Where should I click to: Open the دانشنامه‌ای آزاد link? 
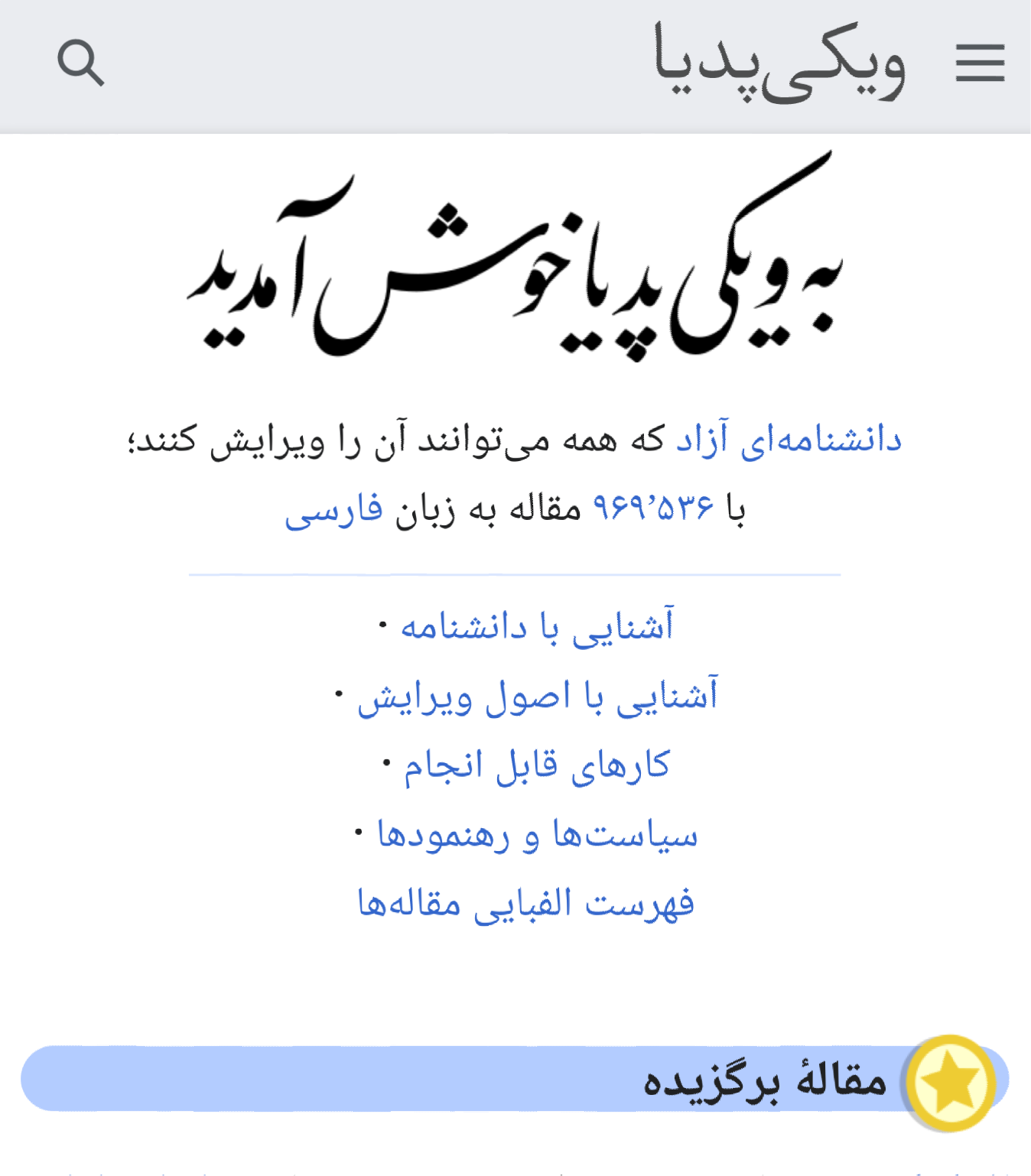(789, 440)
